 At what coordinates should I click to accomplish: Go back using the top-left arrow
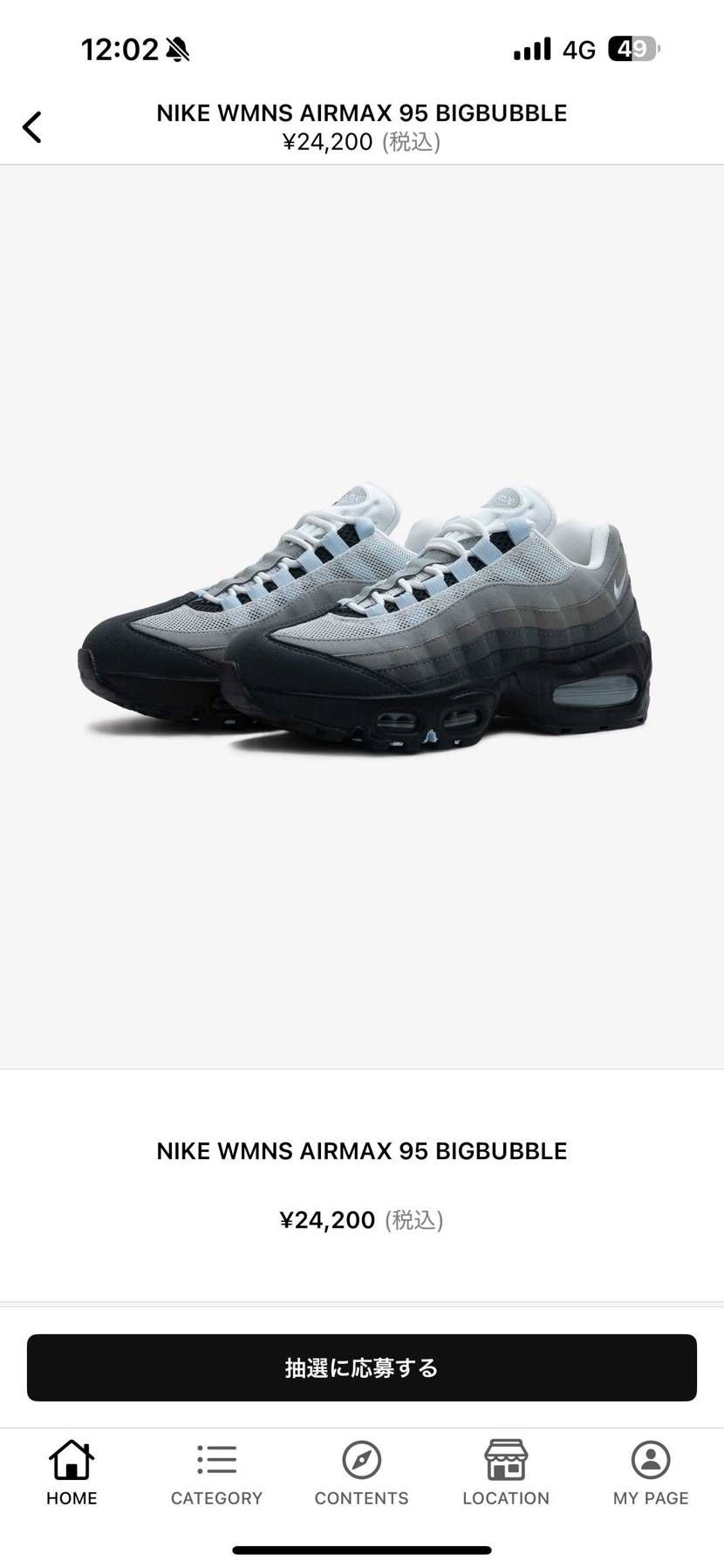32,127
